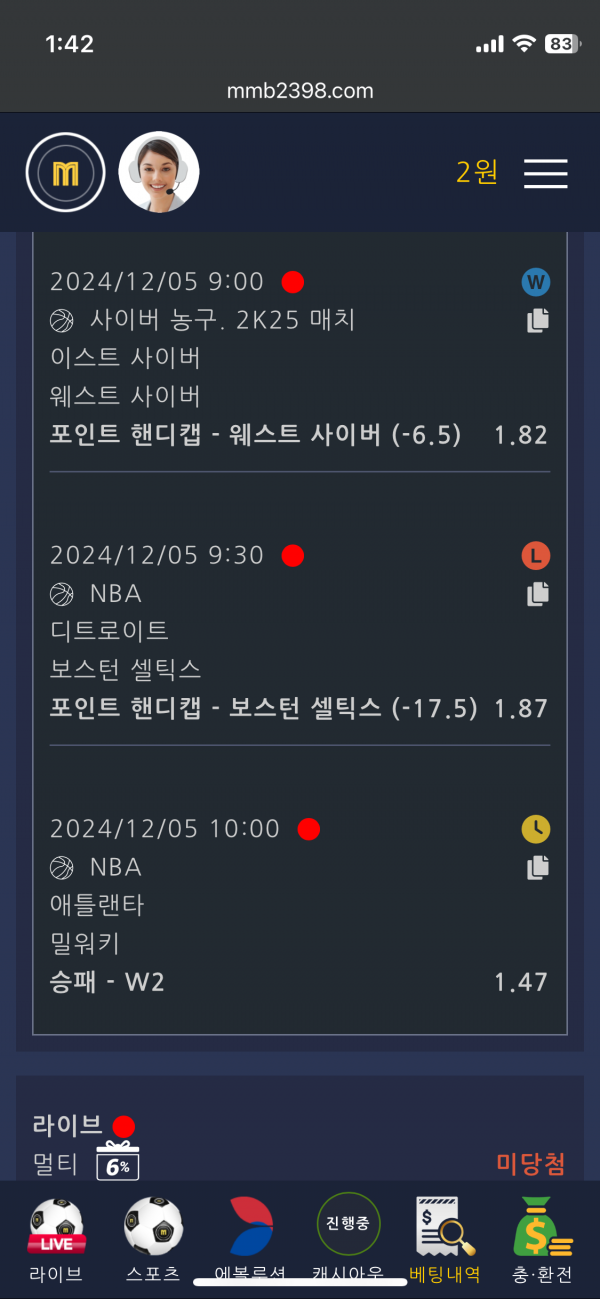Viewport: 600px width, 1299px height.
Task: Switch to the 스포츠 tab
Action: click(x=153, y=1239)
